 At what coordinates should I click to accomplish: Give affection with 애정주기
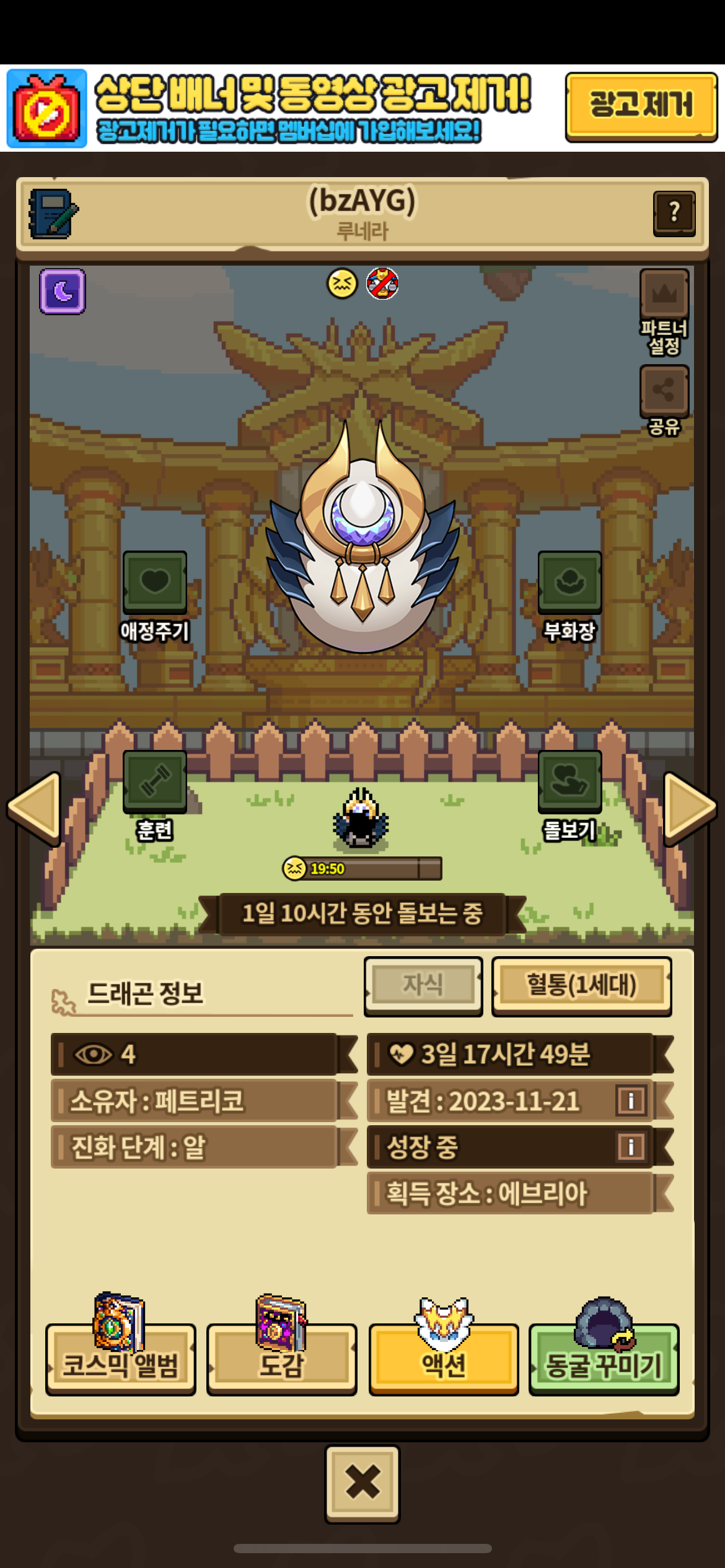(x=155, y=582)
